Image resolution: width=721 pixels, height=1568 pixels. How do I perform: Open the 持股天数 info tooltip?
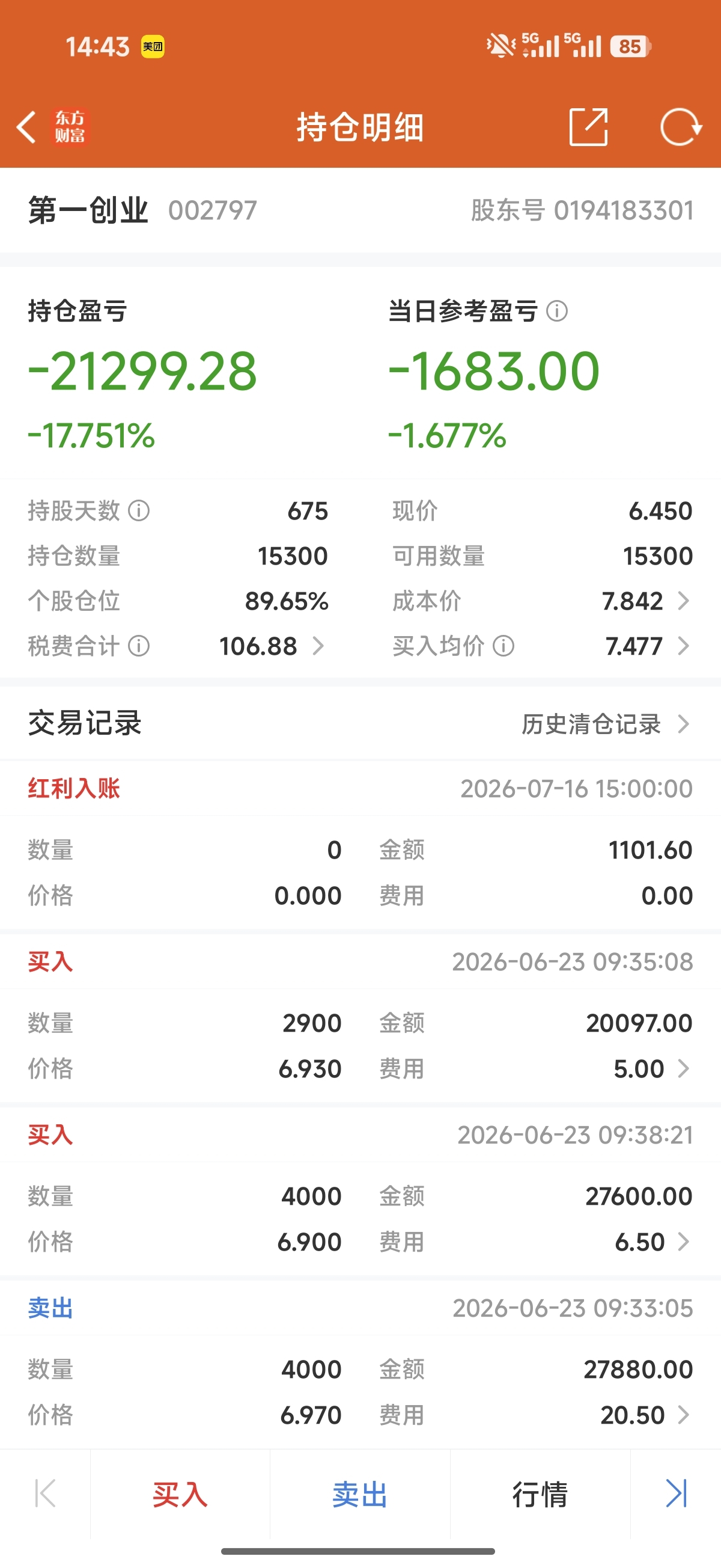point(139,510)
